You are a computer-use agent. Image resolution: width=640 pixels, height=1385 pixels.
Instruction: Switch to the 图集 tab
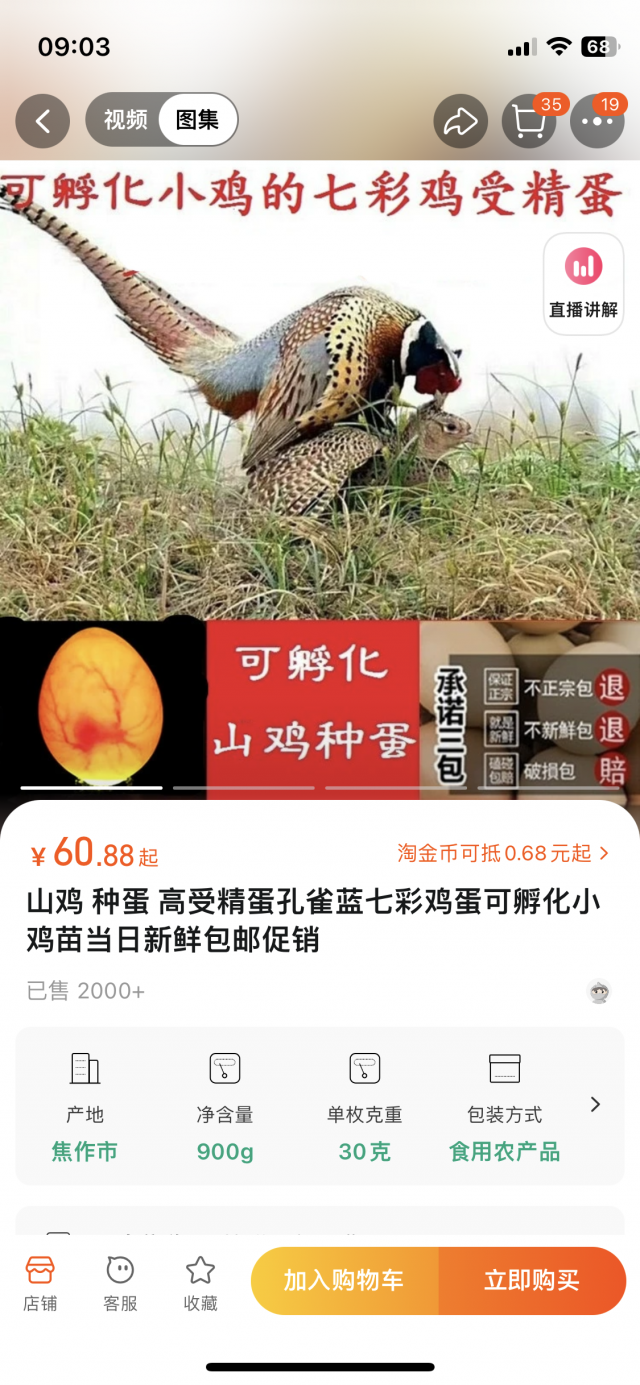197,120
